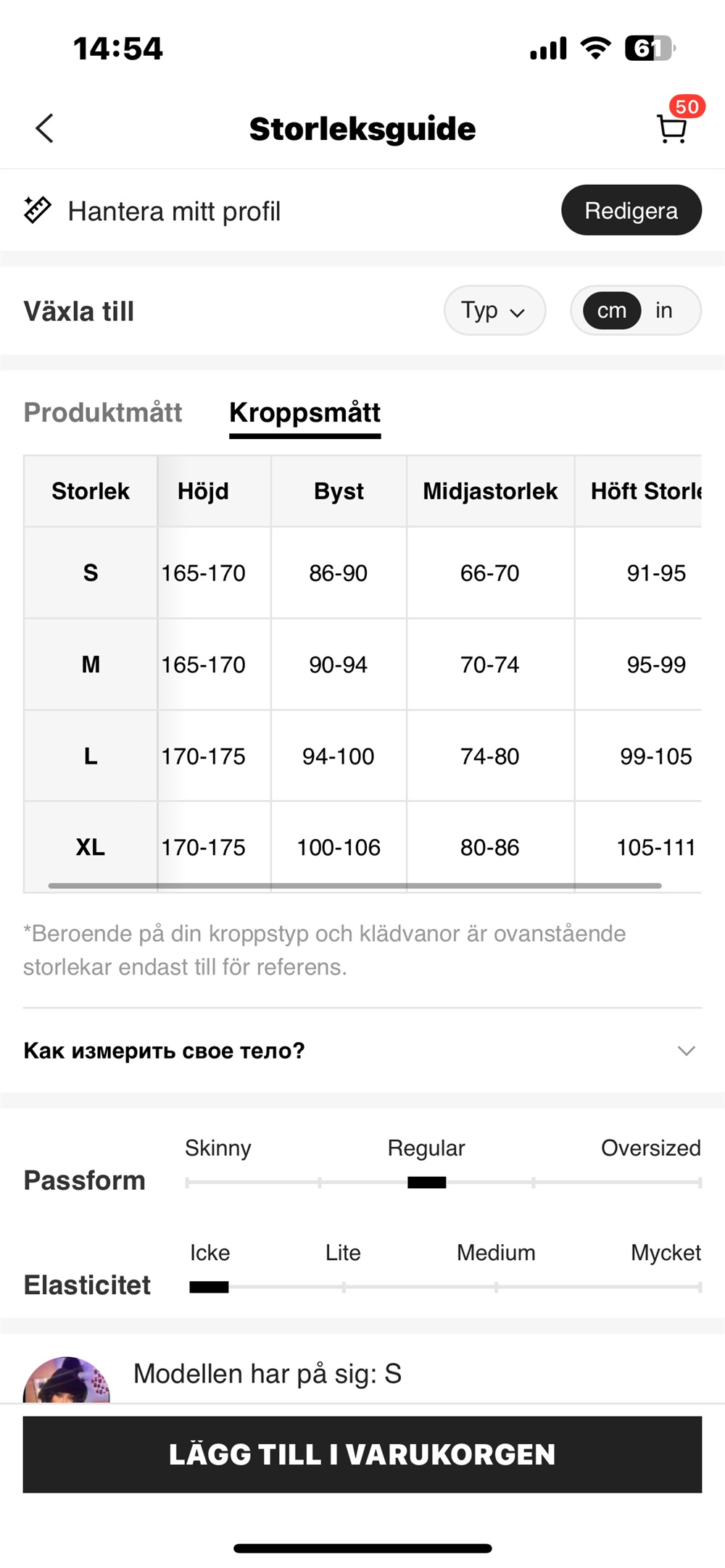Switch units to inches
The width and height of the screenshot is (725, 1568).
pos(663,311)
